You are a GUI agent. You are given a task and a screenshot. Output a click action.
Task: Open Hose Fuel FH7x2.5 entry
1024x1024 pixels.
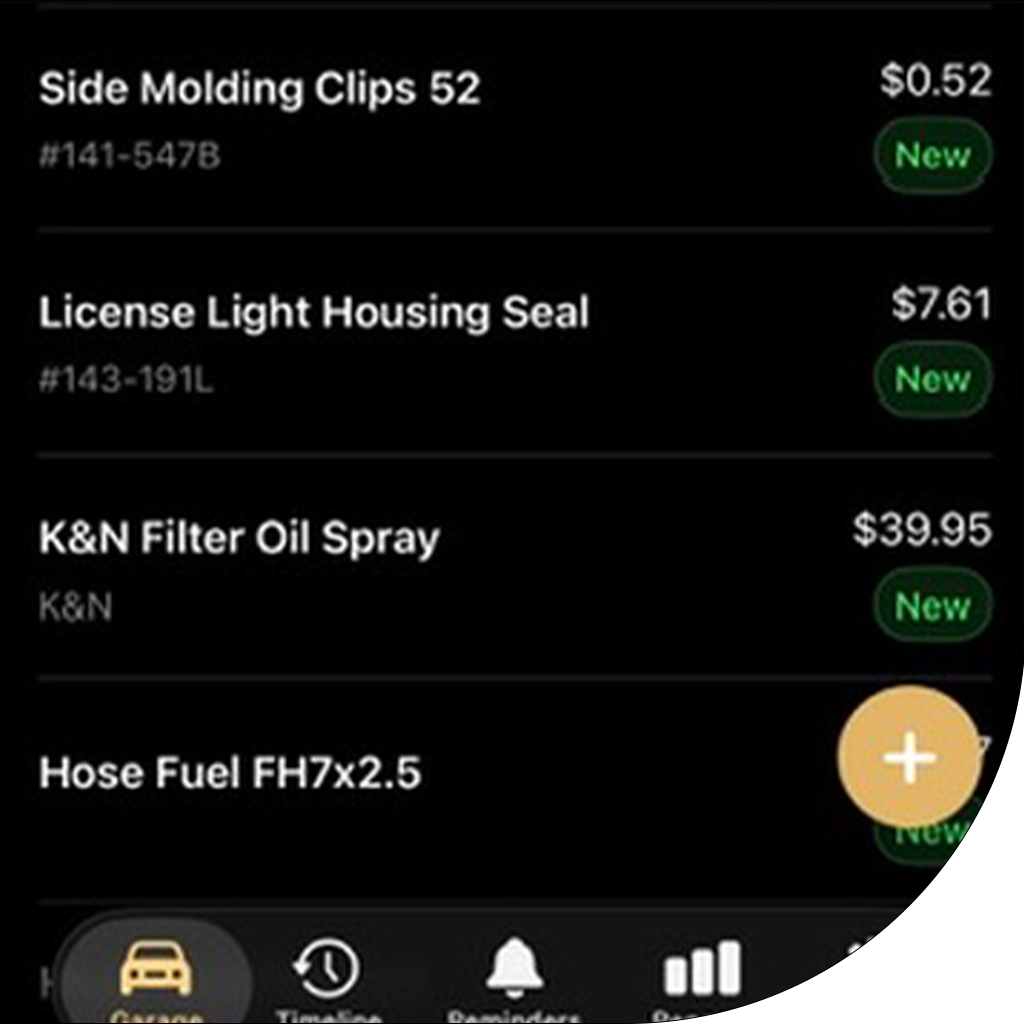(x=230, y=774)
